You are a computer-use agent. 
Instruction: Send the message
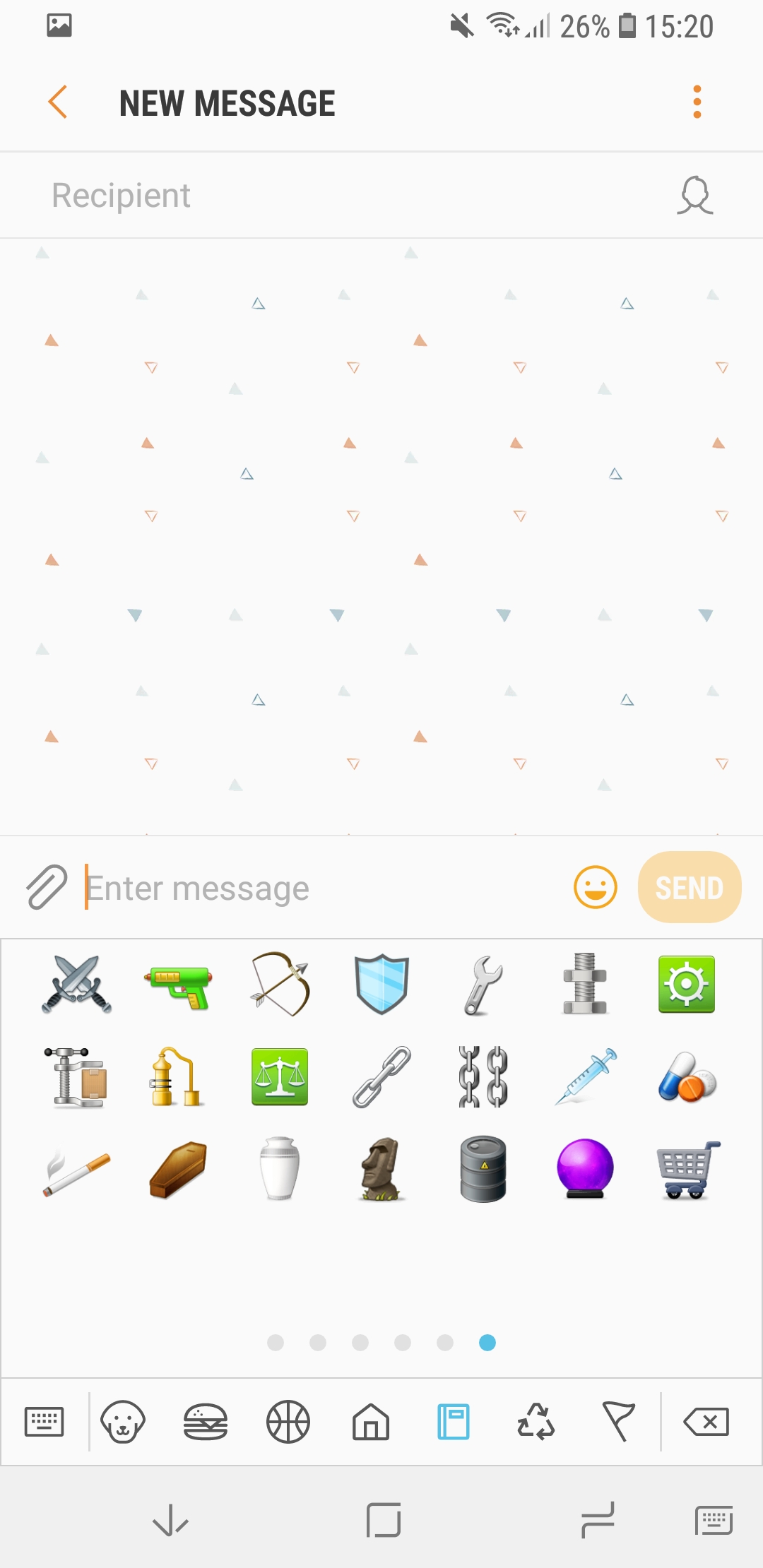tap(689, 887)
